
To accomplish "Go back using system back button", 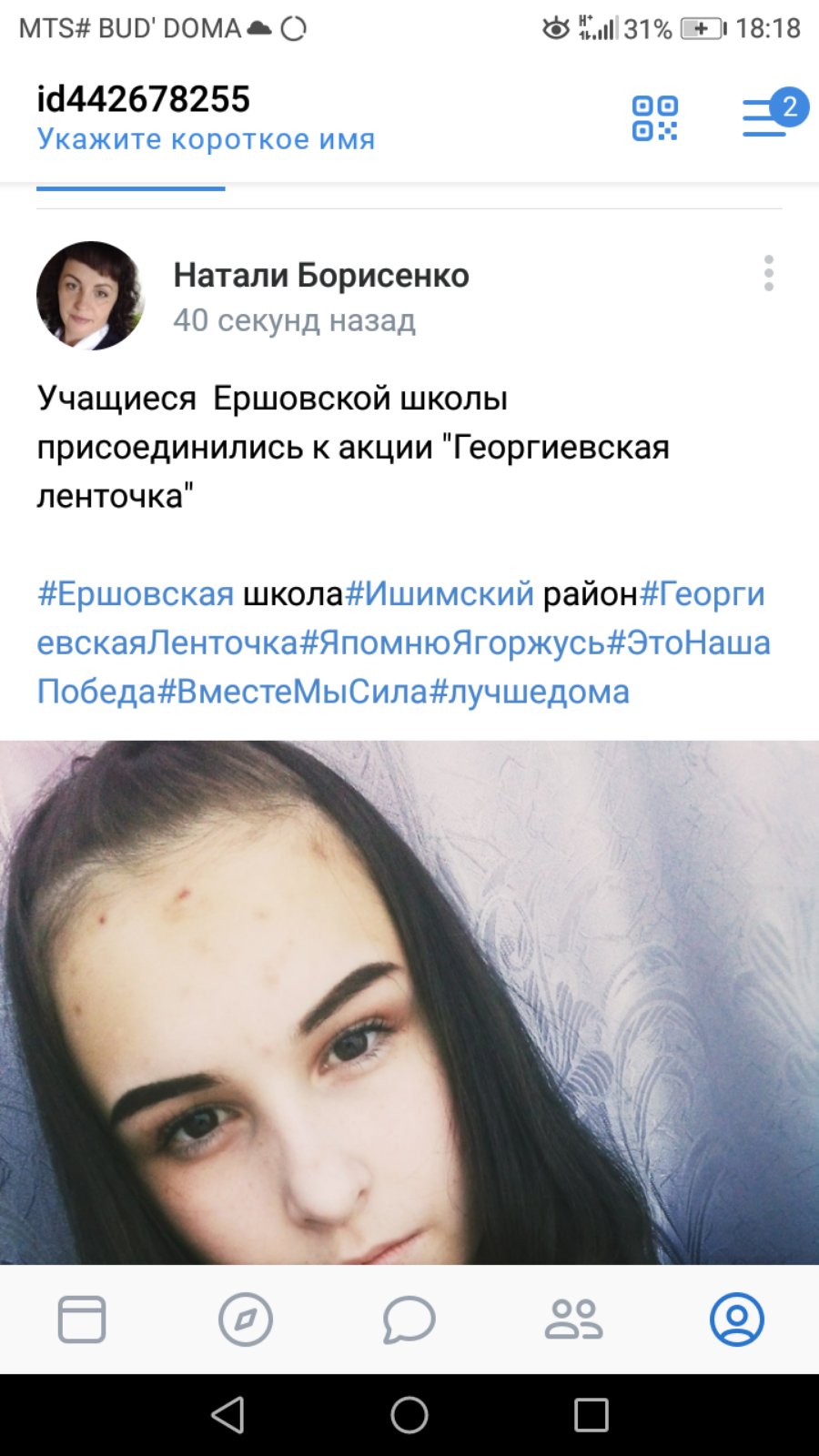I will pyautogui.click(x=227, y=1415).
